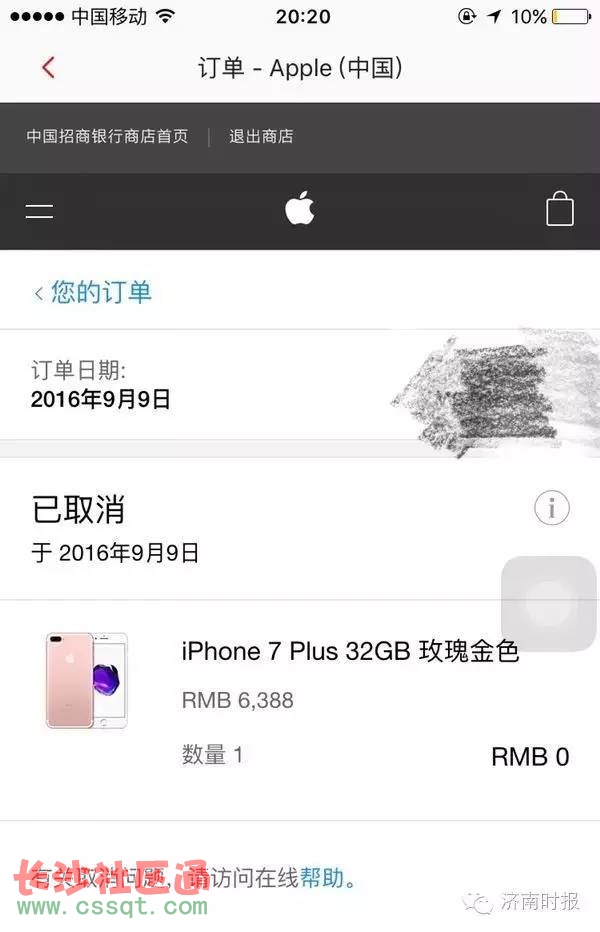This screenshot has height=932, width=600.
Task: Open 中国招商银行商店首页 link
Action: click(x=107, y=136)
